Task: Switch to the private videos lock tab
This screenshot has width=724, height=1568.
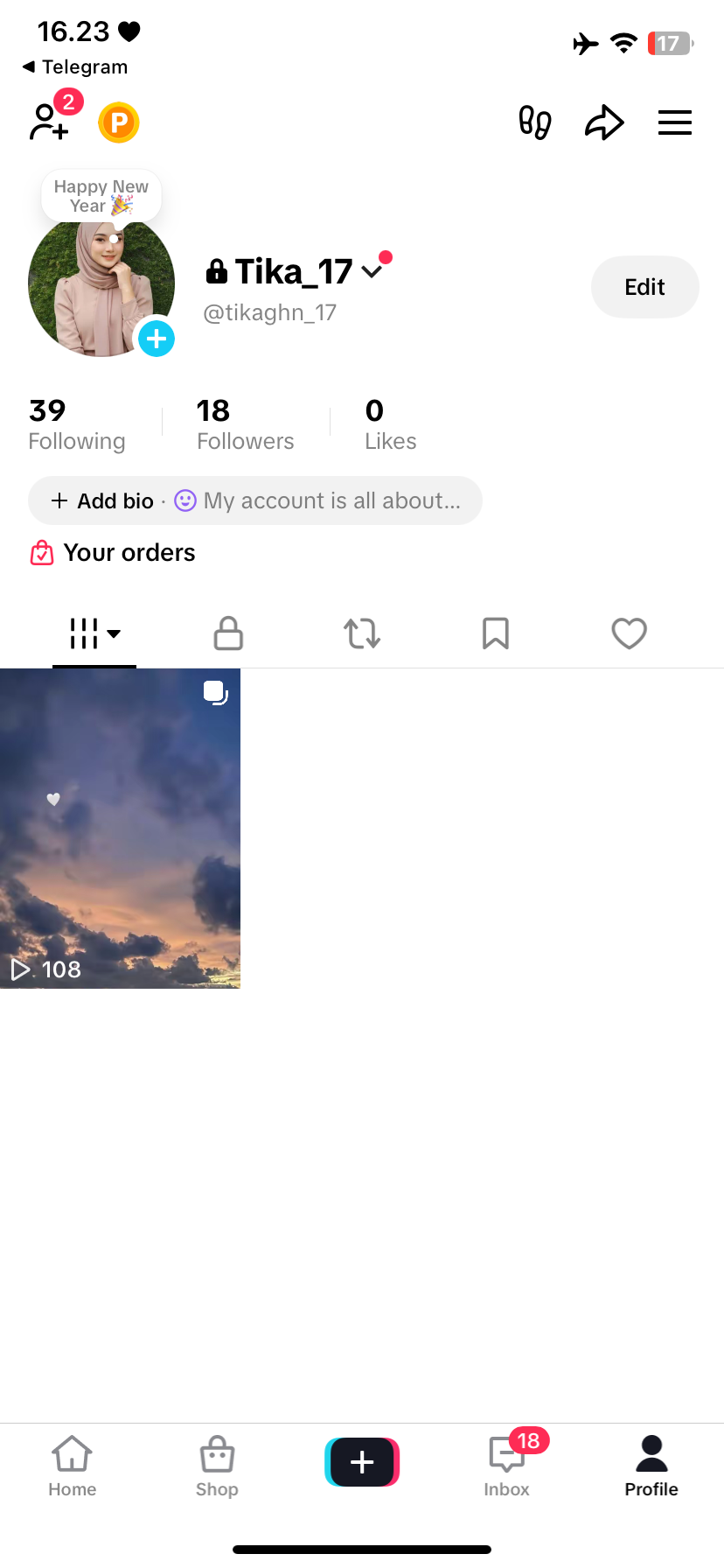Action: click(x=228, y=633)
